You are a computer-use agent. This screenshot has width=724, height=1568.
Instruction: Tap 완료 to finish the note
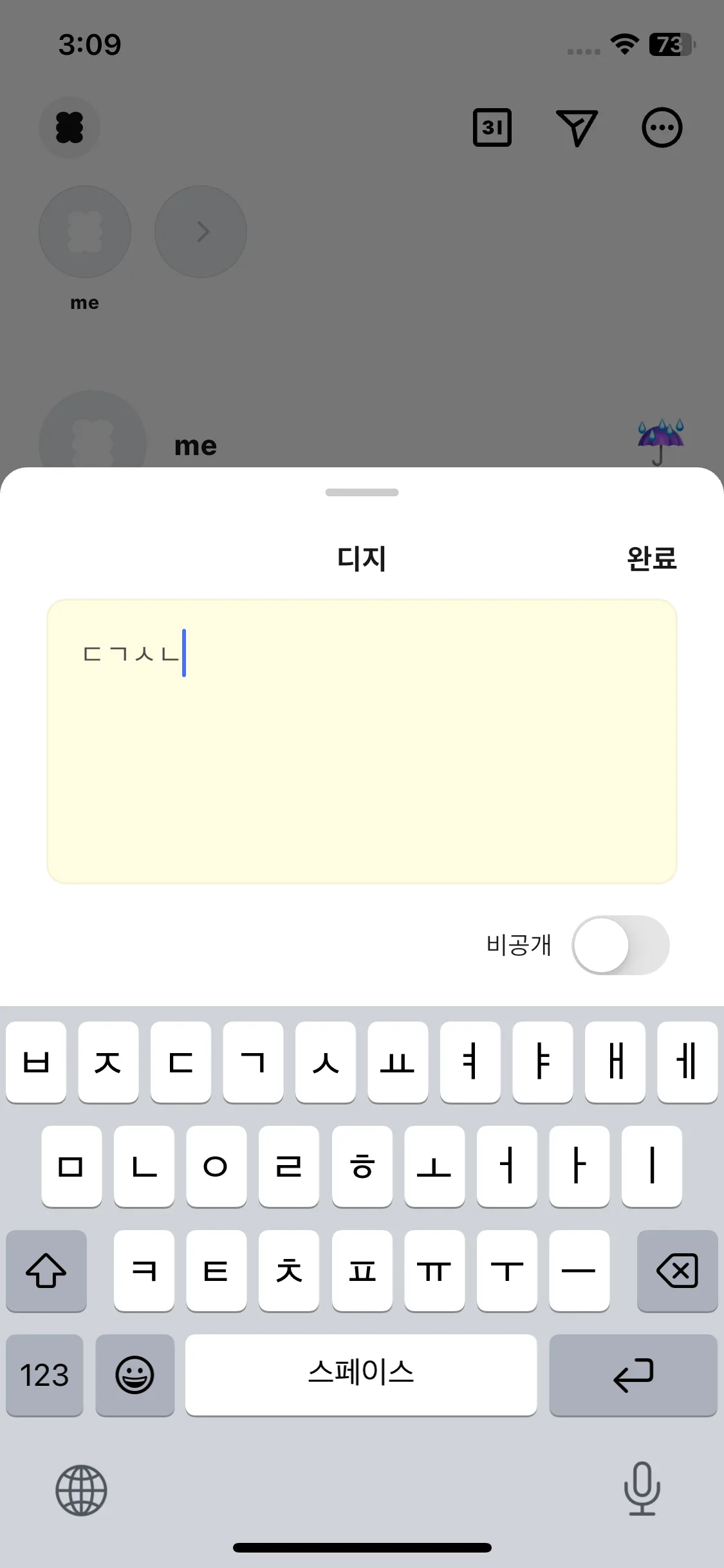(651, 558)
